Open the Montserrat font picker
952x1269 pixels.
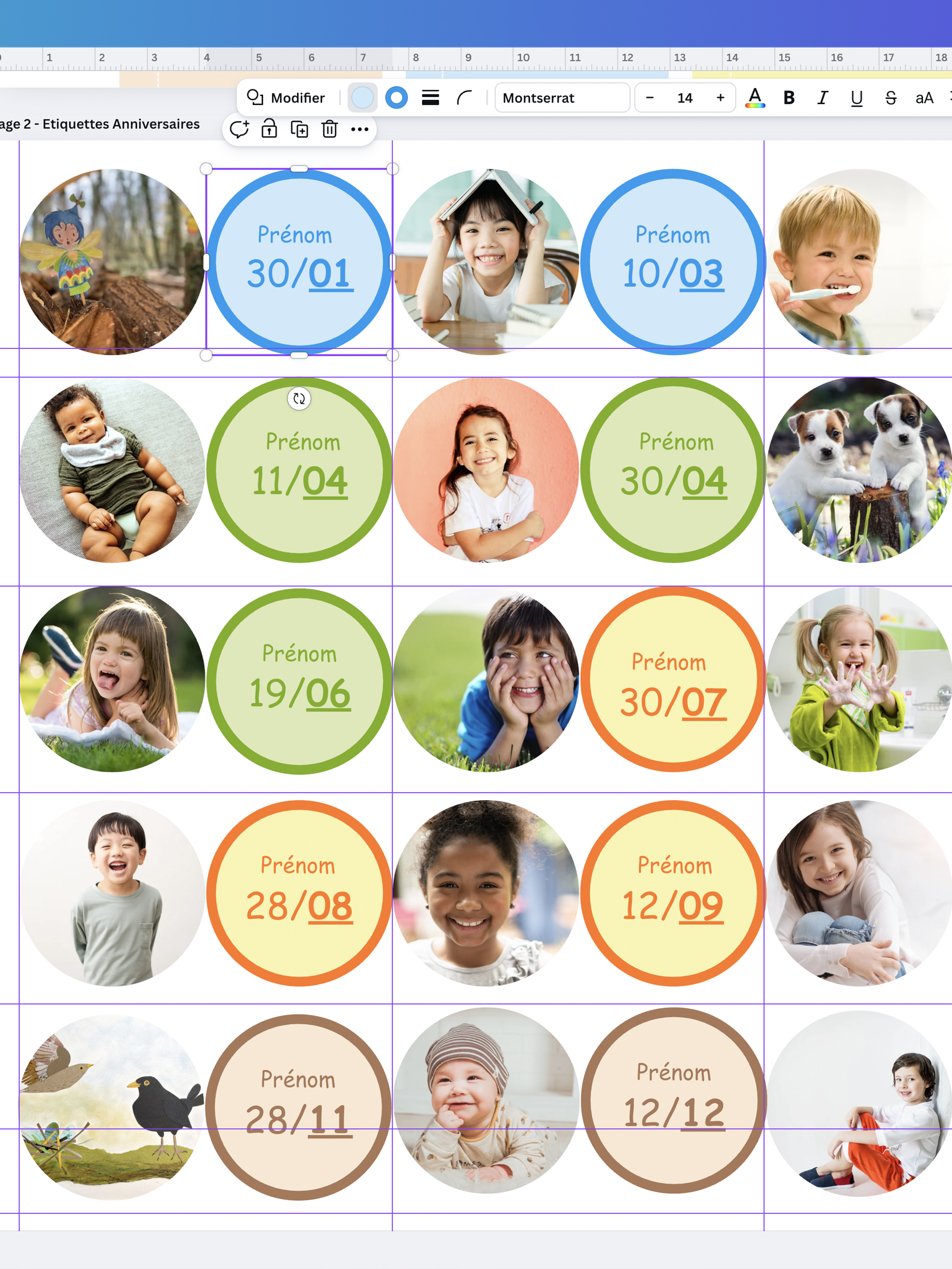tap(562, 98)
